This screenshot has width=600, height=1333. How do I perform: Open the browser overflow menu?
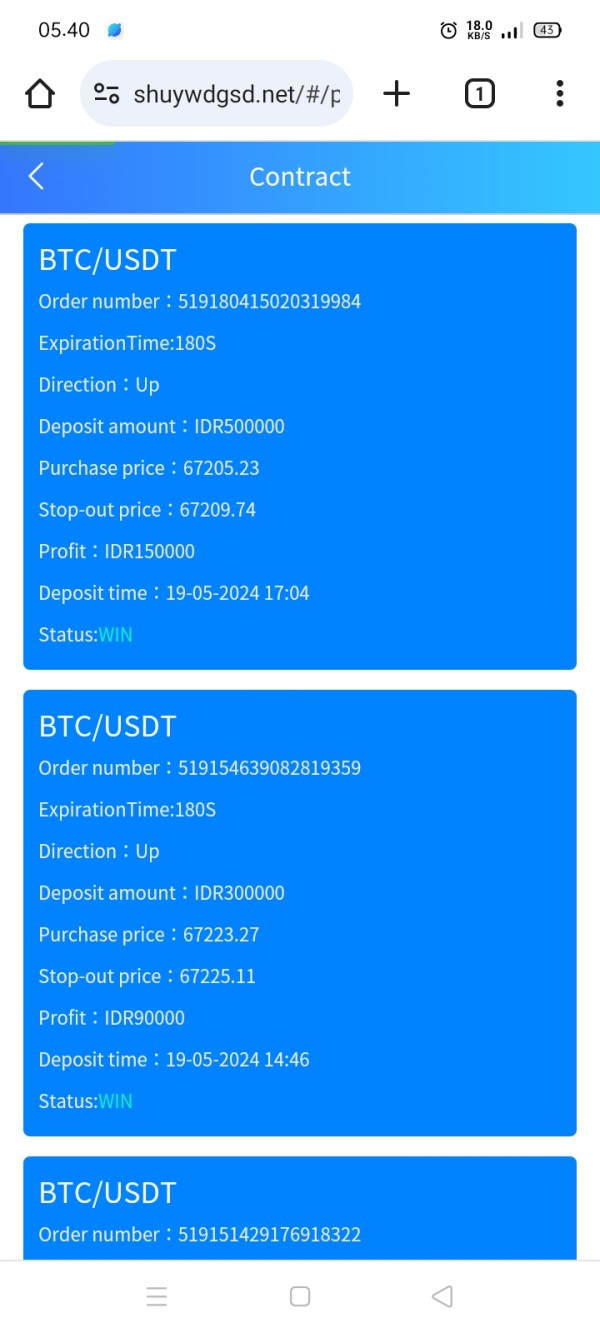tap(560, 94)
